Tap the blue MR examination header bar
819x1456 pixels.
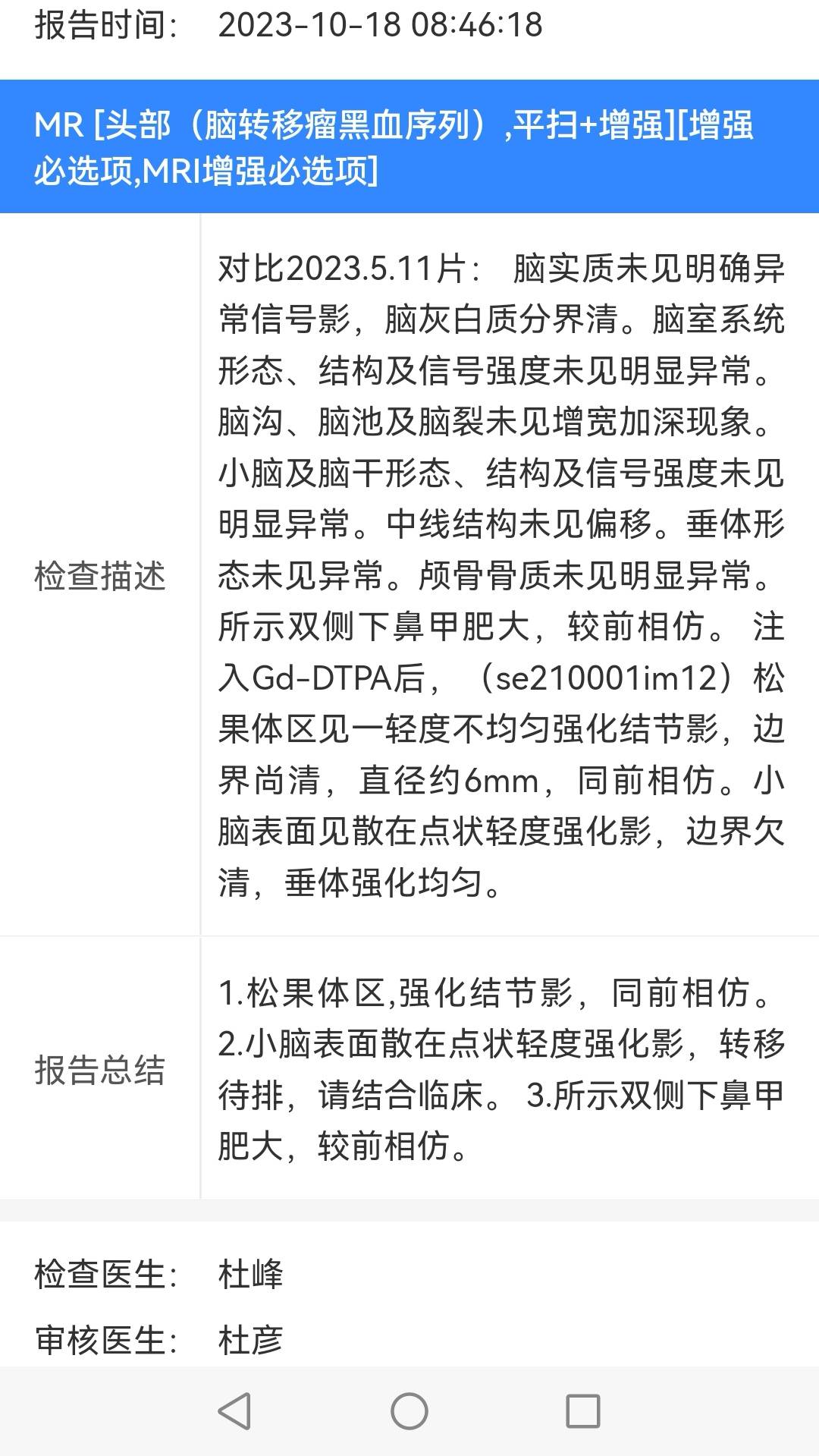click(x=409, y=148)
